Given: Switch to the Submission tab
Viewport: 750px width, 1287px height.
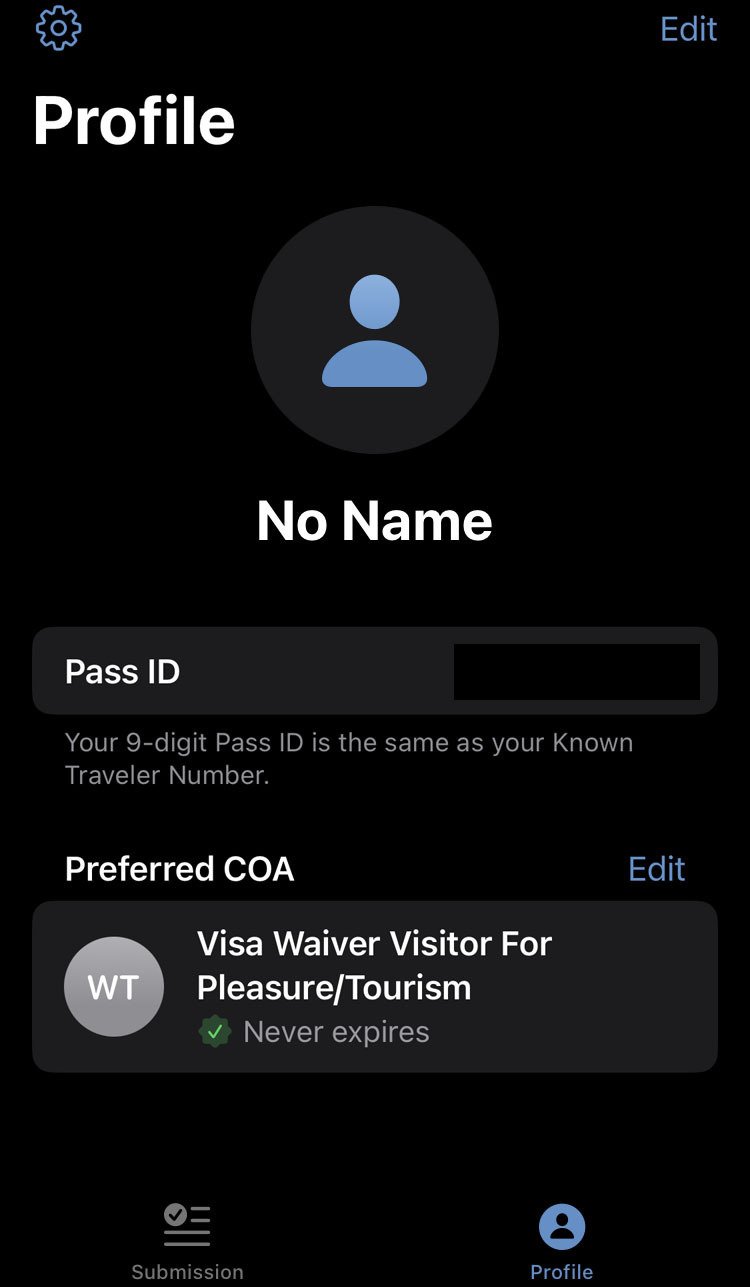Looking at the screenshot, I should tap(187, 1241).
